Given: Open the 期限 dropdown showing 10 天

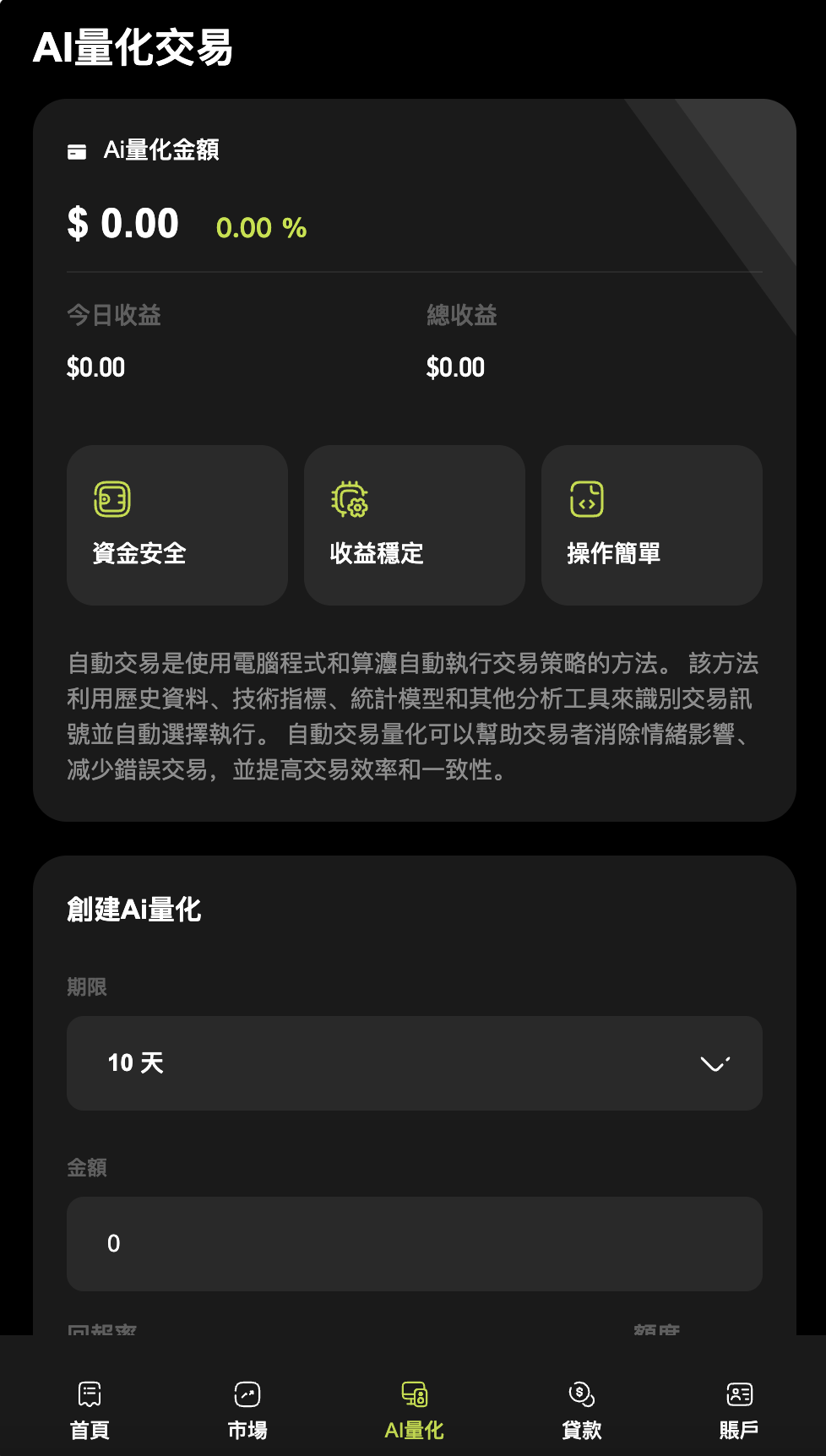Looking at the screenshot, I should click(x=414, y=1062).
